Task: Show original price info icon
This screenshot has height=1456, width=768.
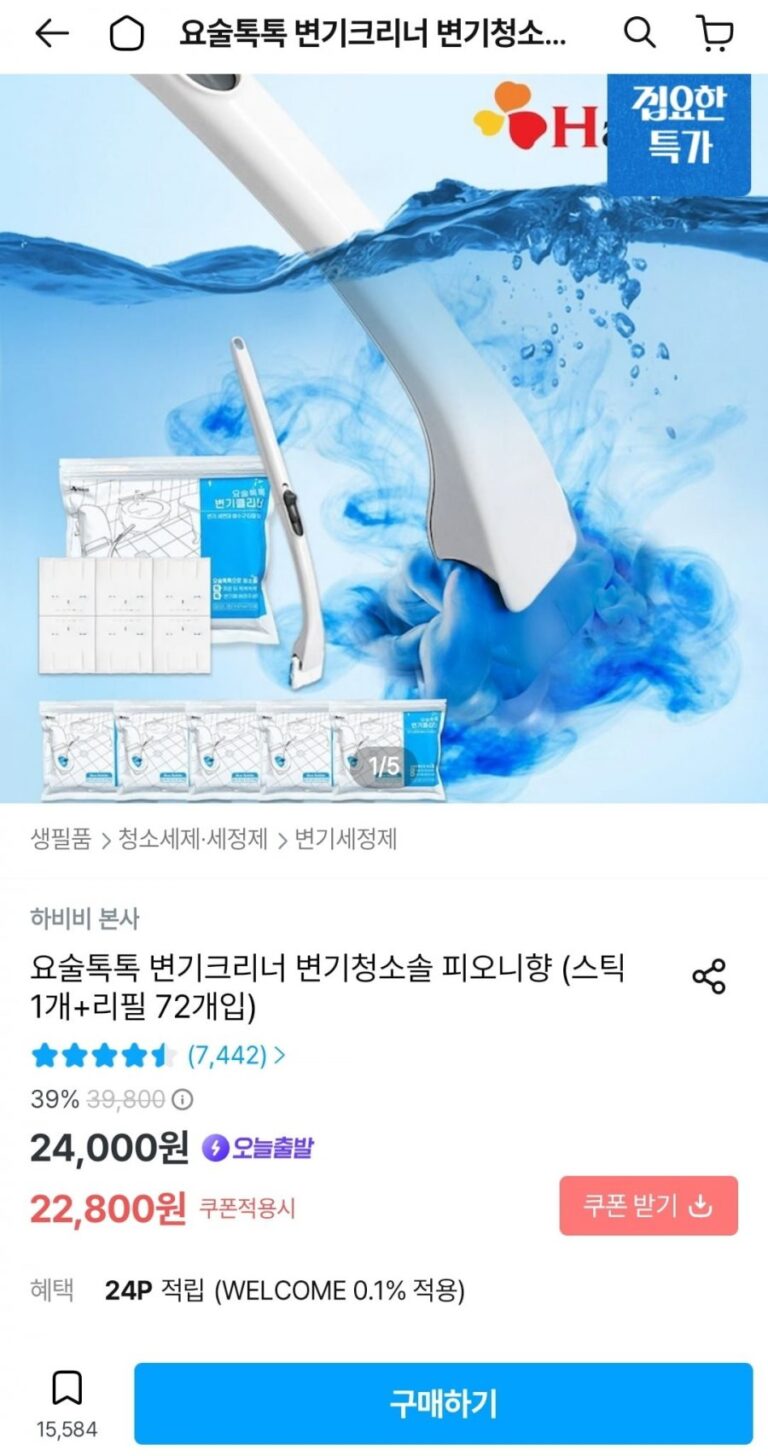Action: (182, 1100)
